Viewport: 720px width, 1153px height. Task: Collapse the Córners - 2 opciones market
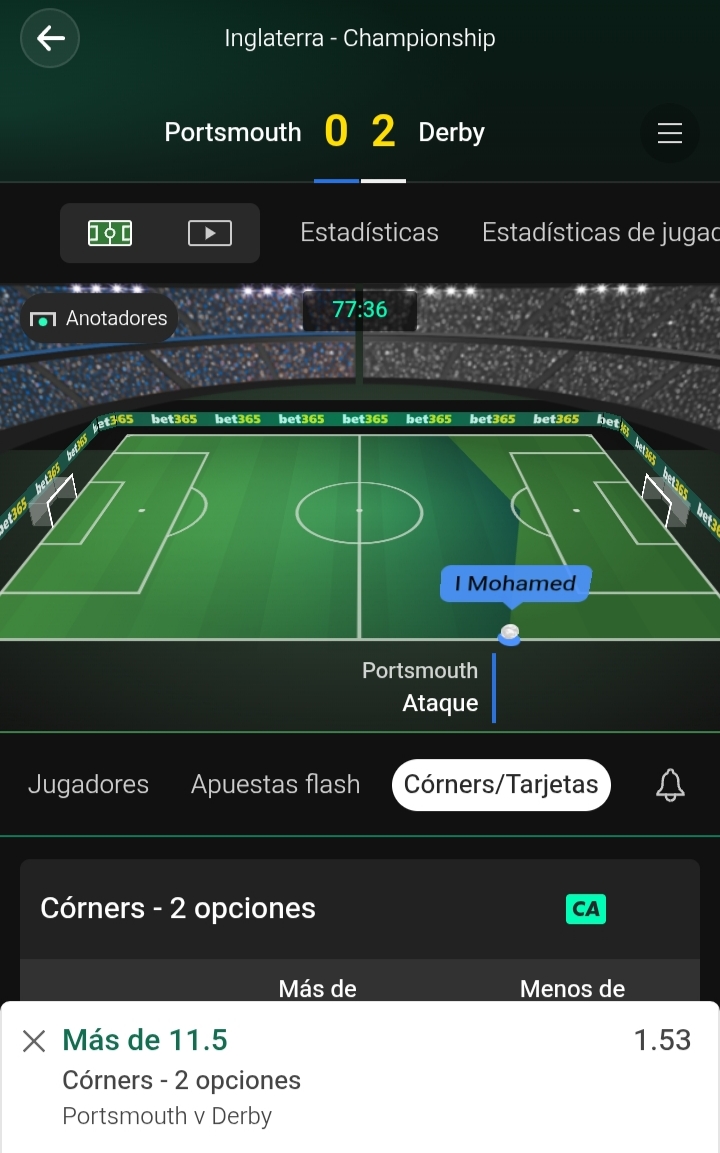(360, 909)
